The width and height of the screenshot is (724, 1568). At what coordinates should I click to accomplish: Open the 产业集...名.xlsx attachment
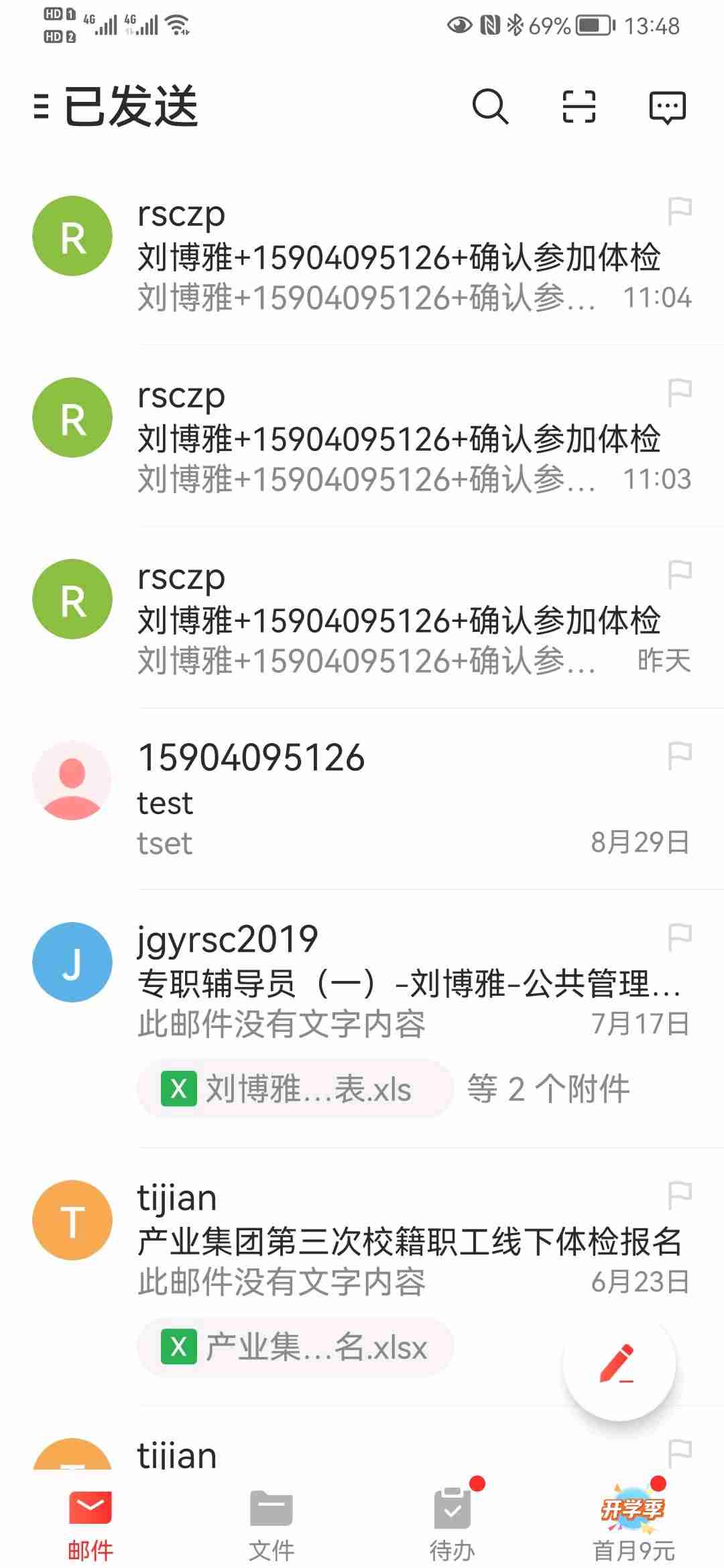point(295,1347)
